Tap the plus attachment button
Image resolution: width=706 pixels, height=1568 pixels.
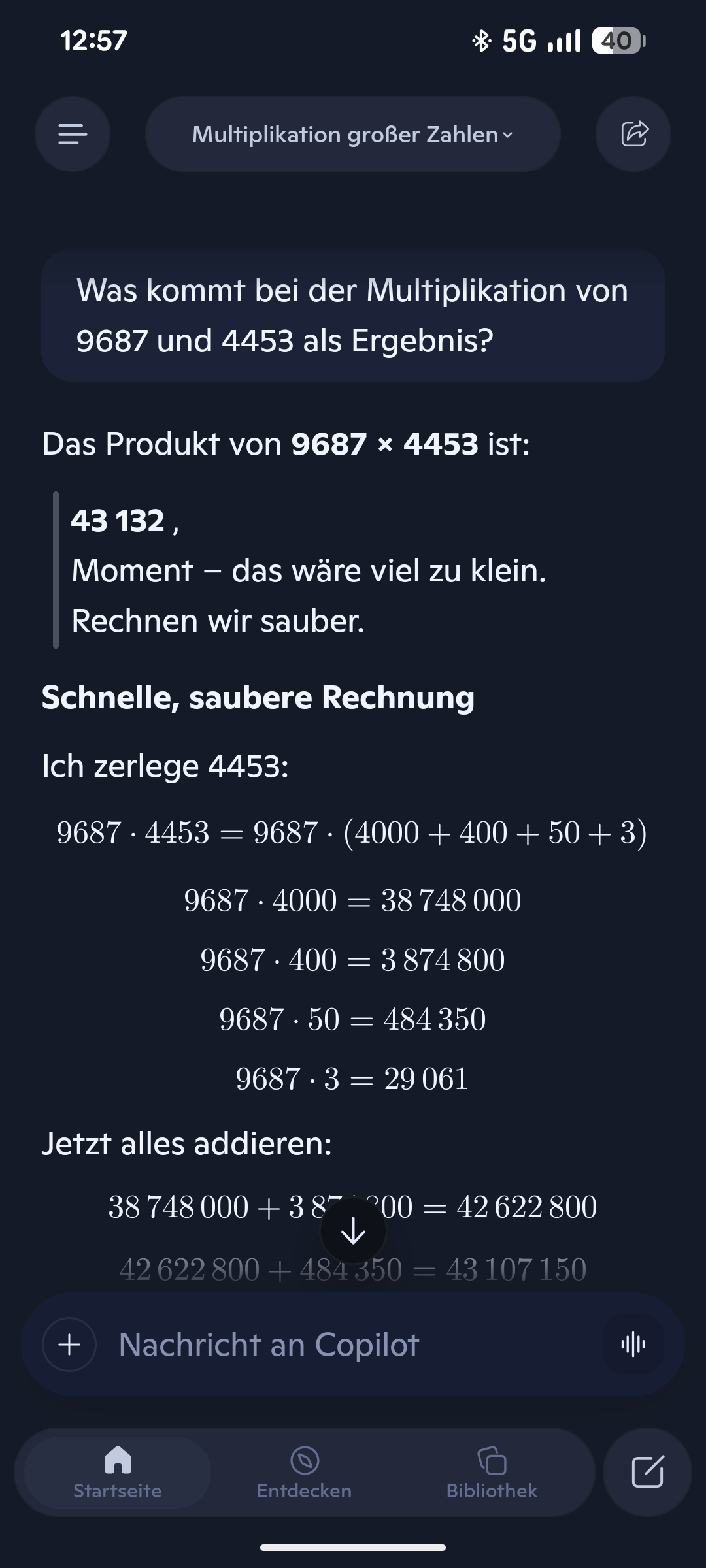tap(69, 1345)
